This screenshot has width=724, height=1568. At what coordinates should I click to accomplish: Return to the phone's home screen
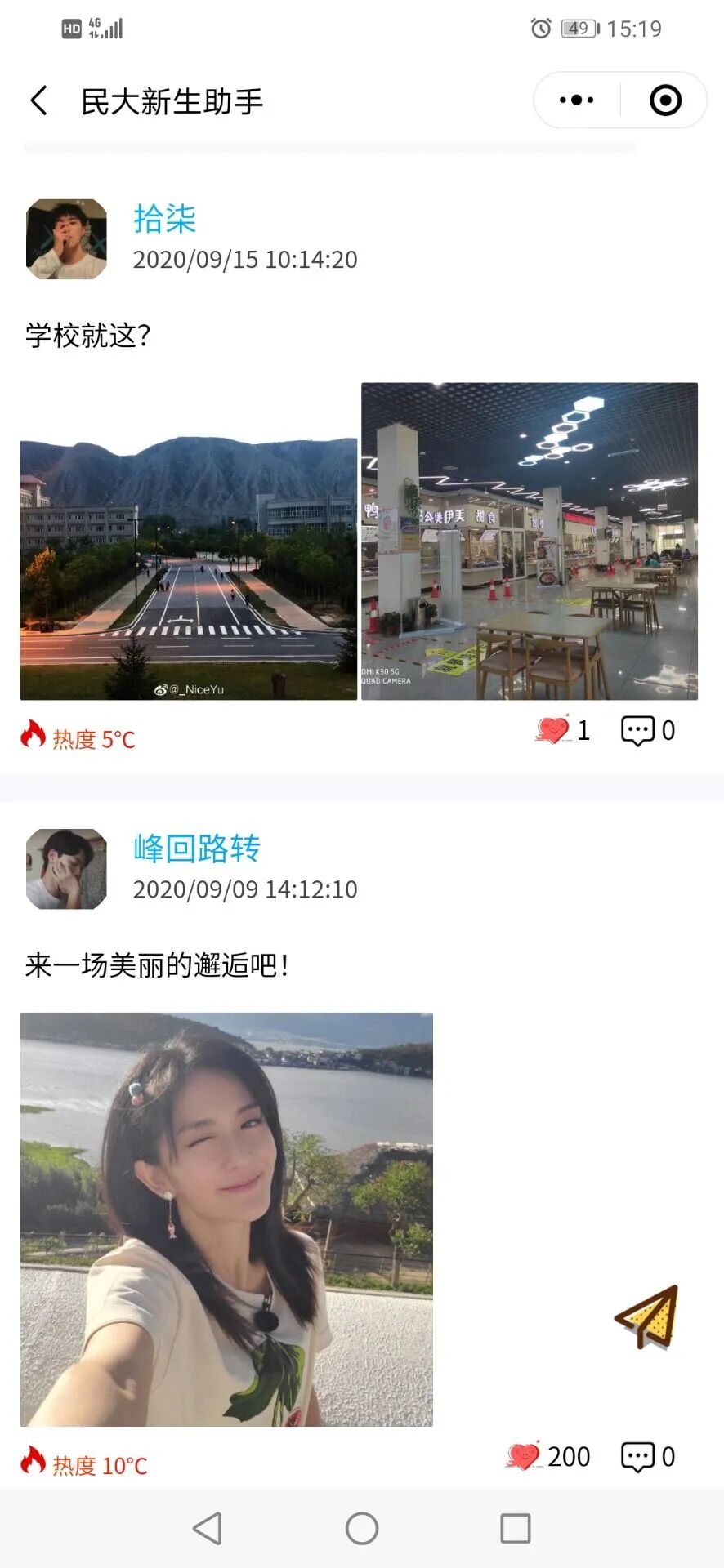[362, 1528]
